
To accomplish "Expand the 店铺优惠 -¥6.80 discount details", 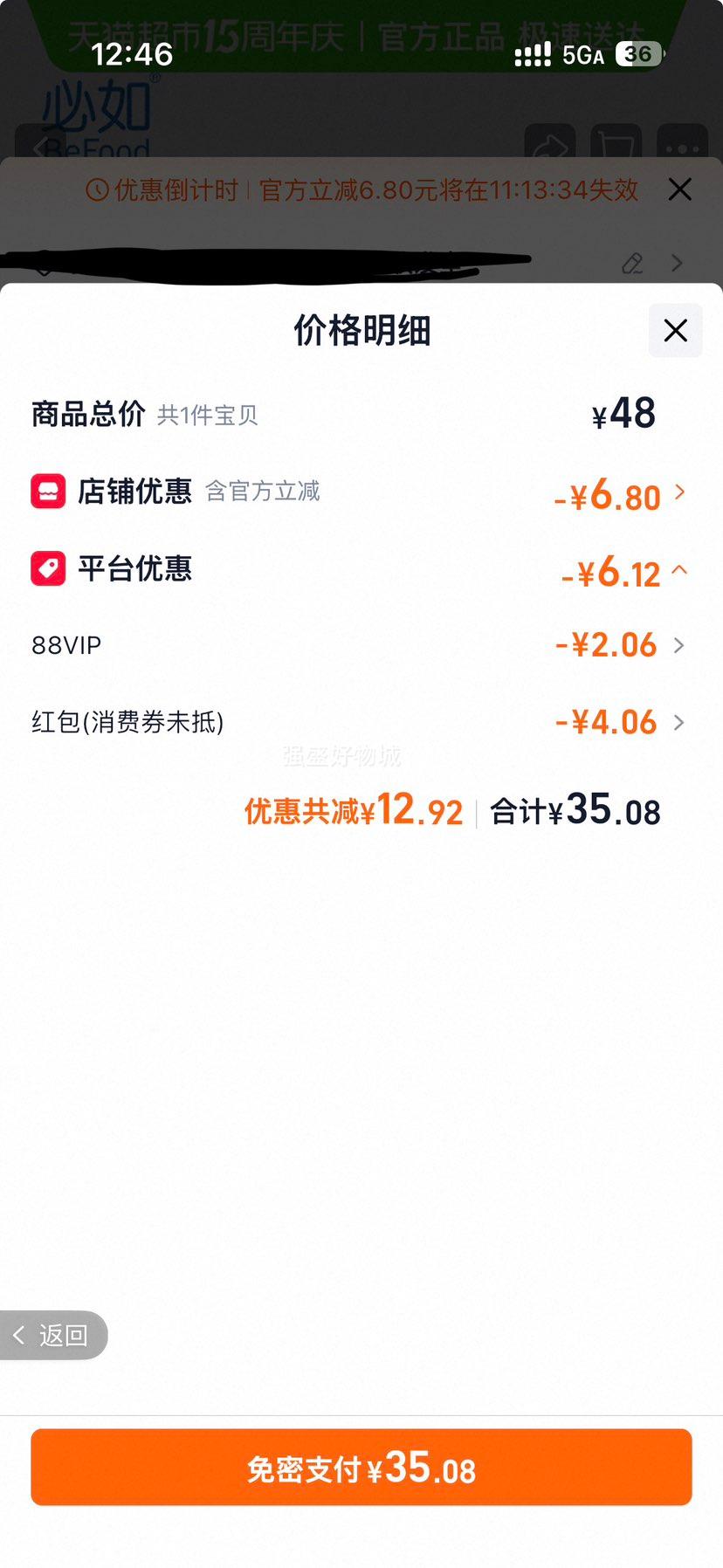I will [680, 492].
